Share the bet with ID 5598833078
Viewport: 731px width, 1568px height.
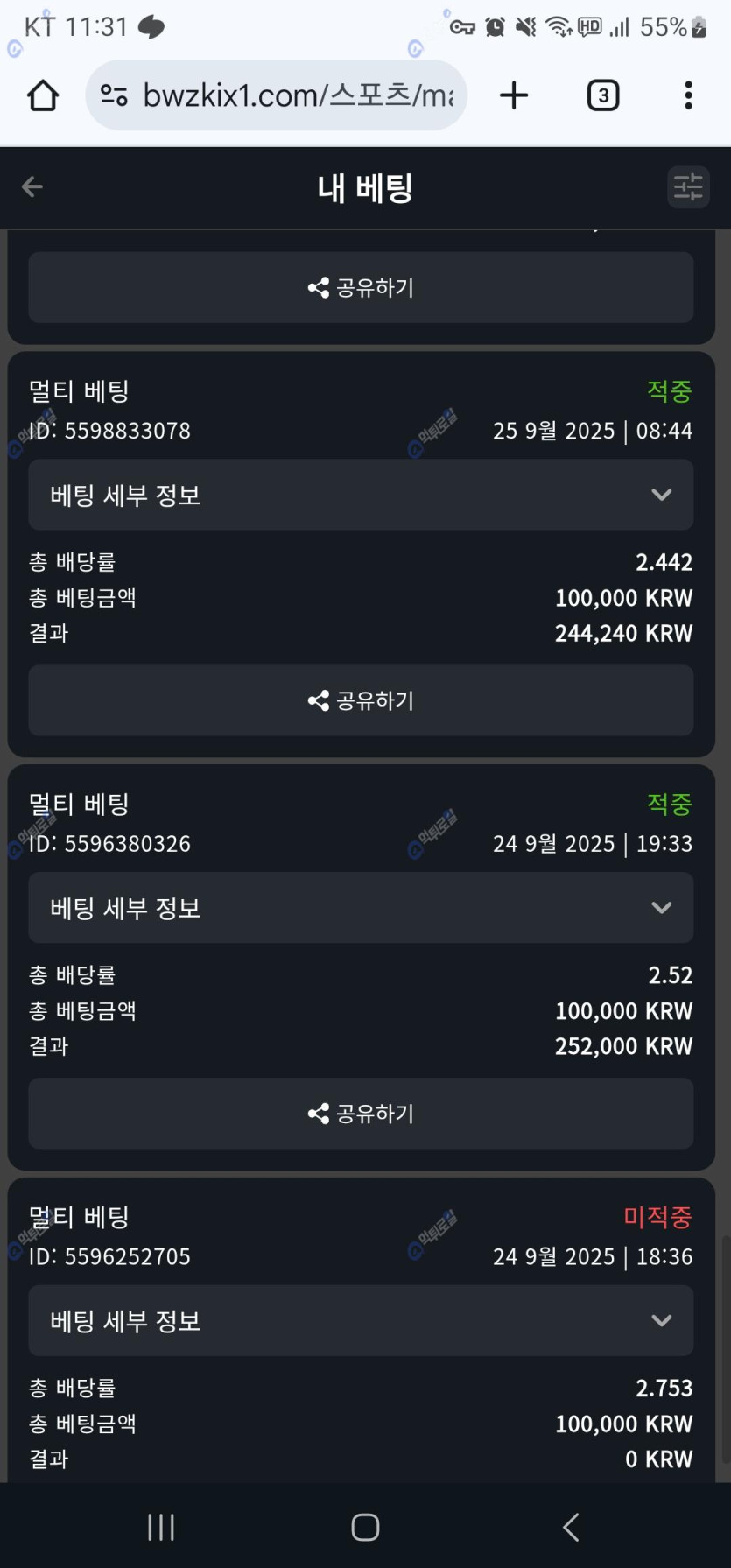tap(361, 700)
